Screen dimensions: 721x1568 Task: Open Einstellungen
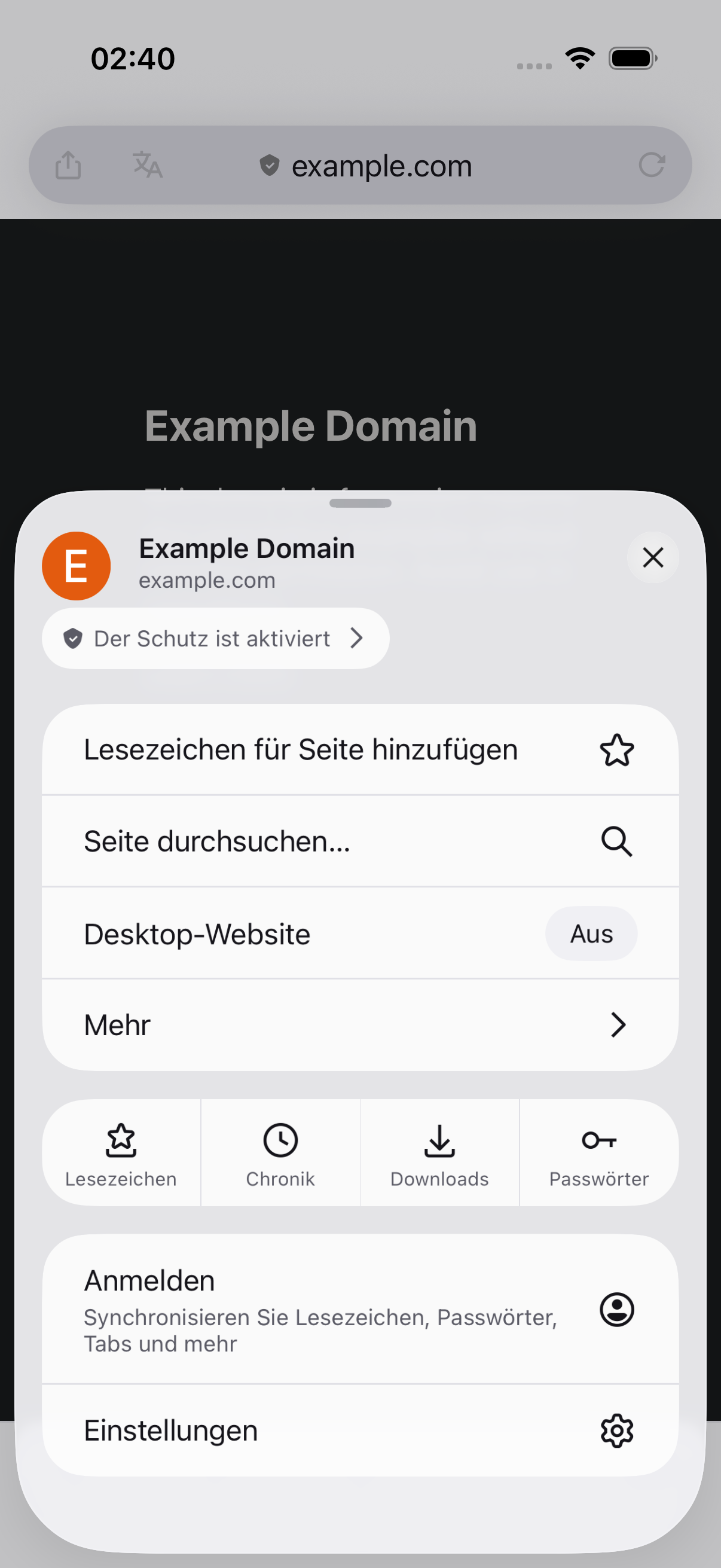360,1430
